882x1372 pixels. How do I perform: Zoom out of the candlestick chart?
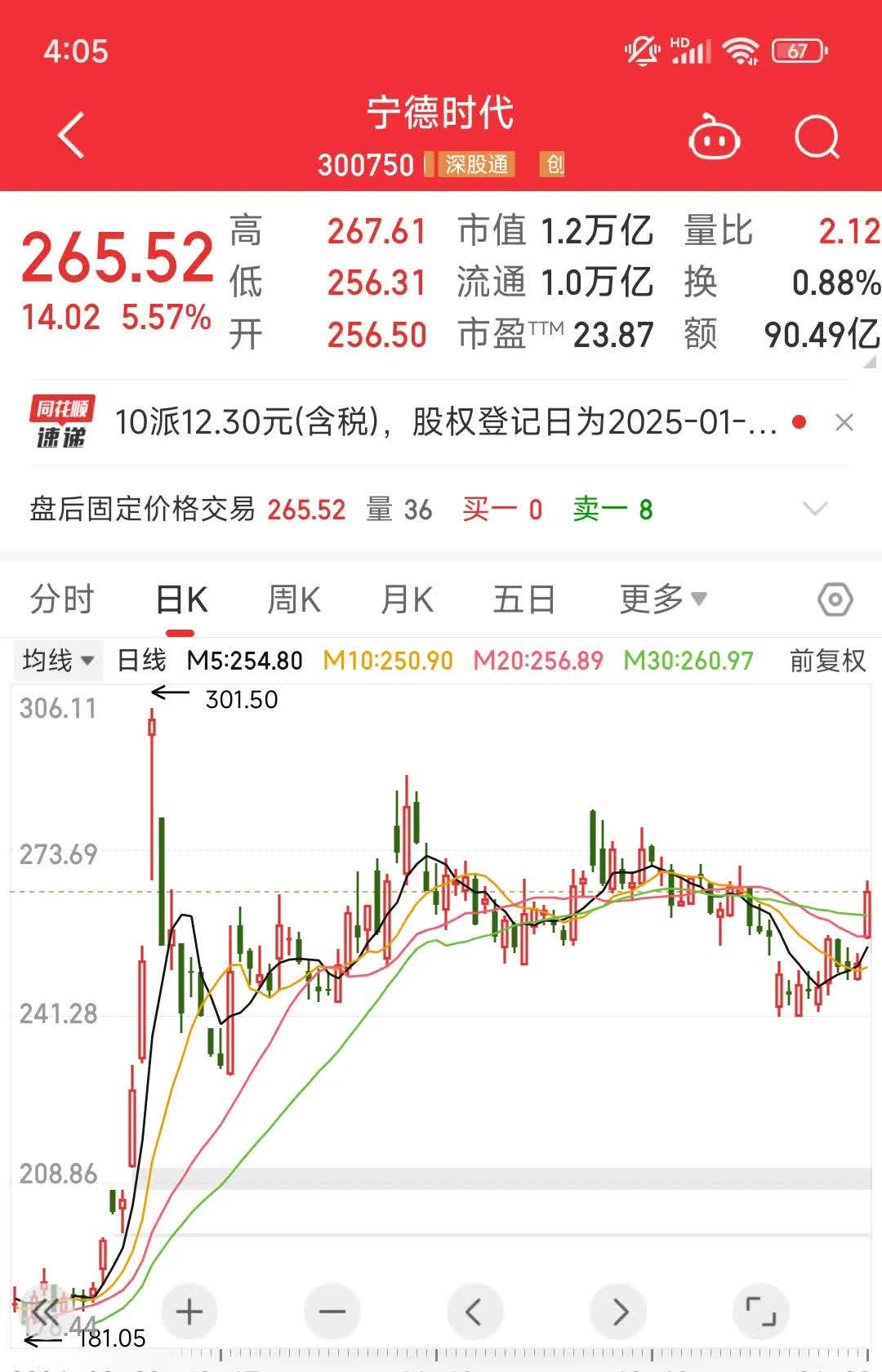pyautogui.click(x=332, y=1312)
